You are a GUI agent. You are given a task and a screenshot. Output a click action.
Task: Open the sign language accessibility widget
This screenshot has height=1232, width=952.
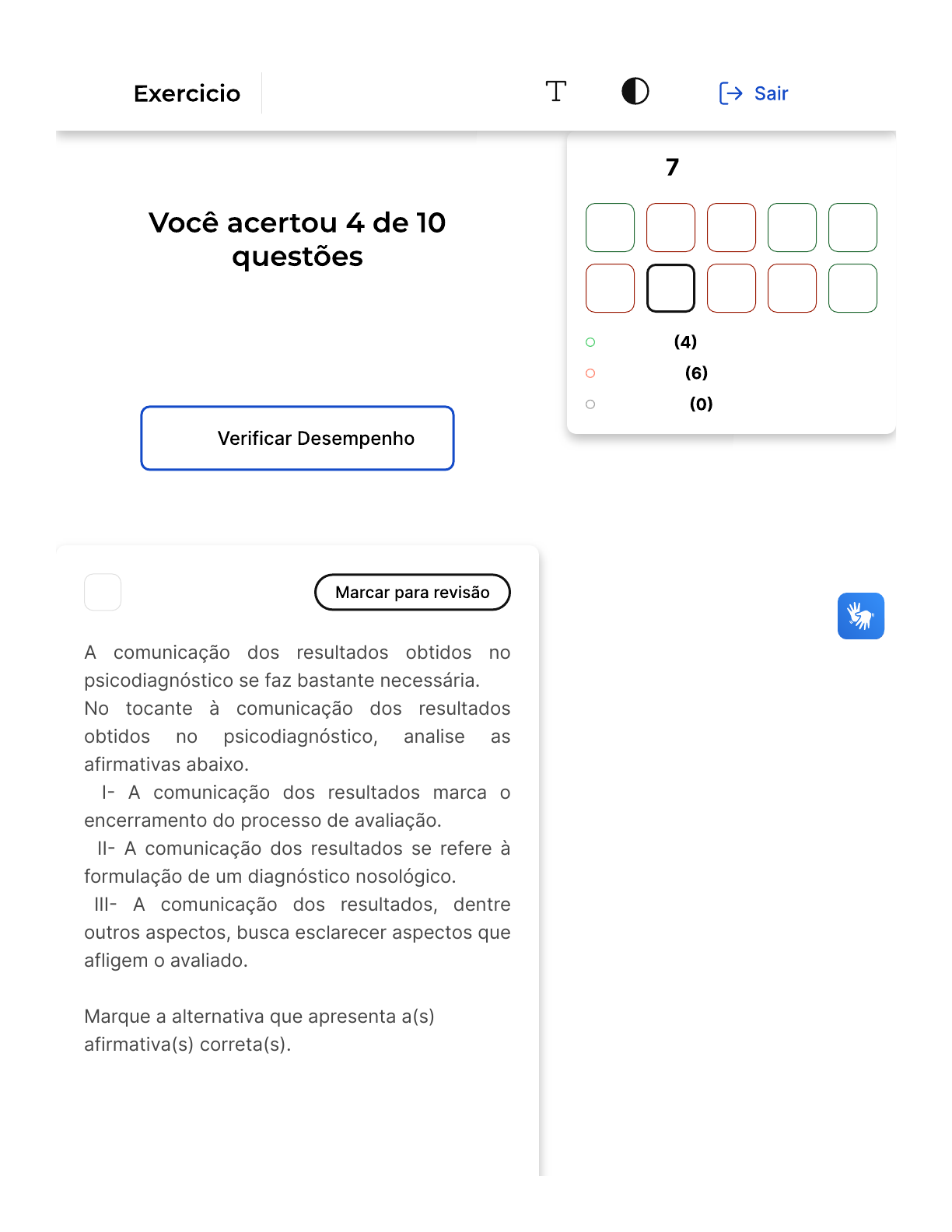pyautogui.click(x=860, y=616)
